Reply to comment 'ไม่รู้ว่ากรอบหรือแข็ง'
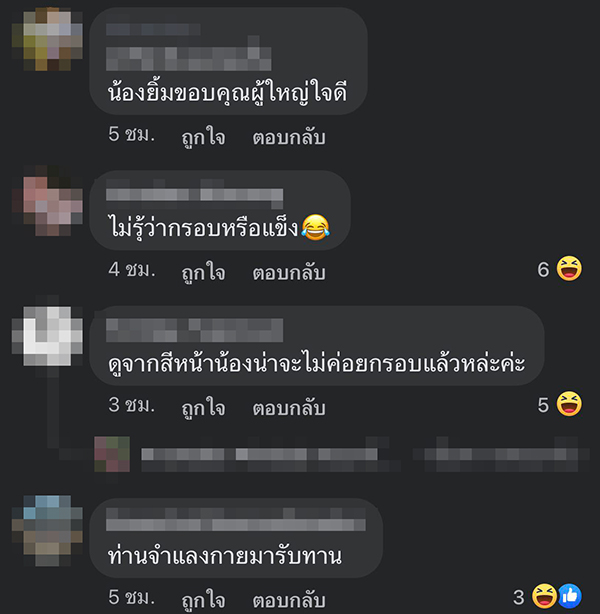 (289, 271)
